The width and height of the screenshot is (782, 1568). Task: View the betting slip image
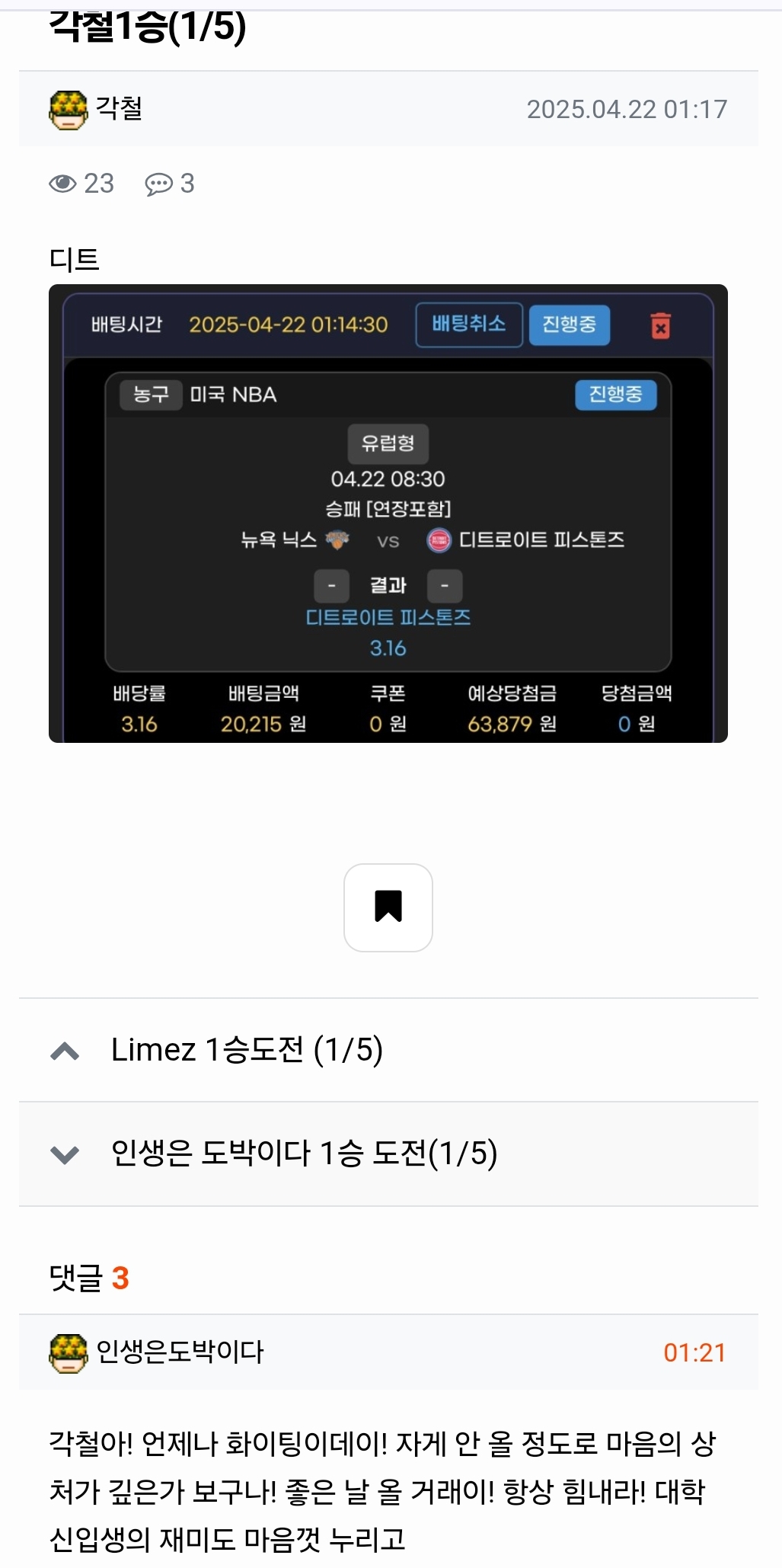coord(388,513)
